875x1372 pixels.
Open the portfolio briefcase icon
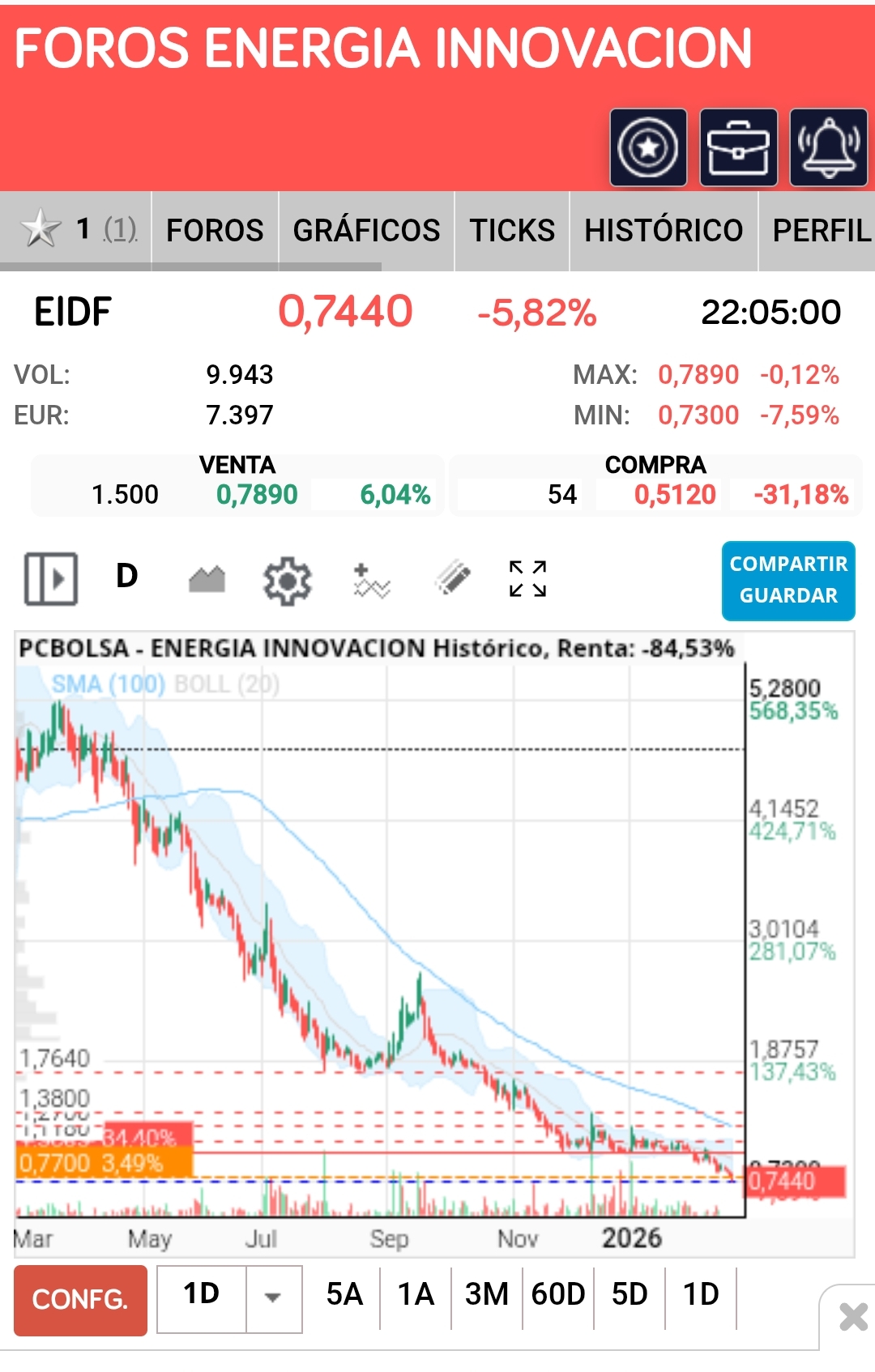click(x=739, y=146)
